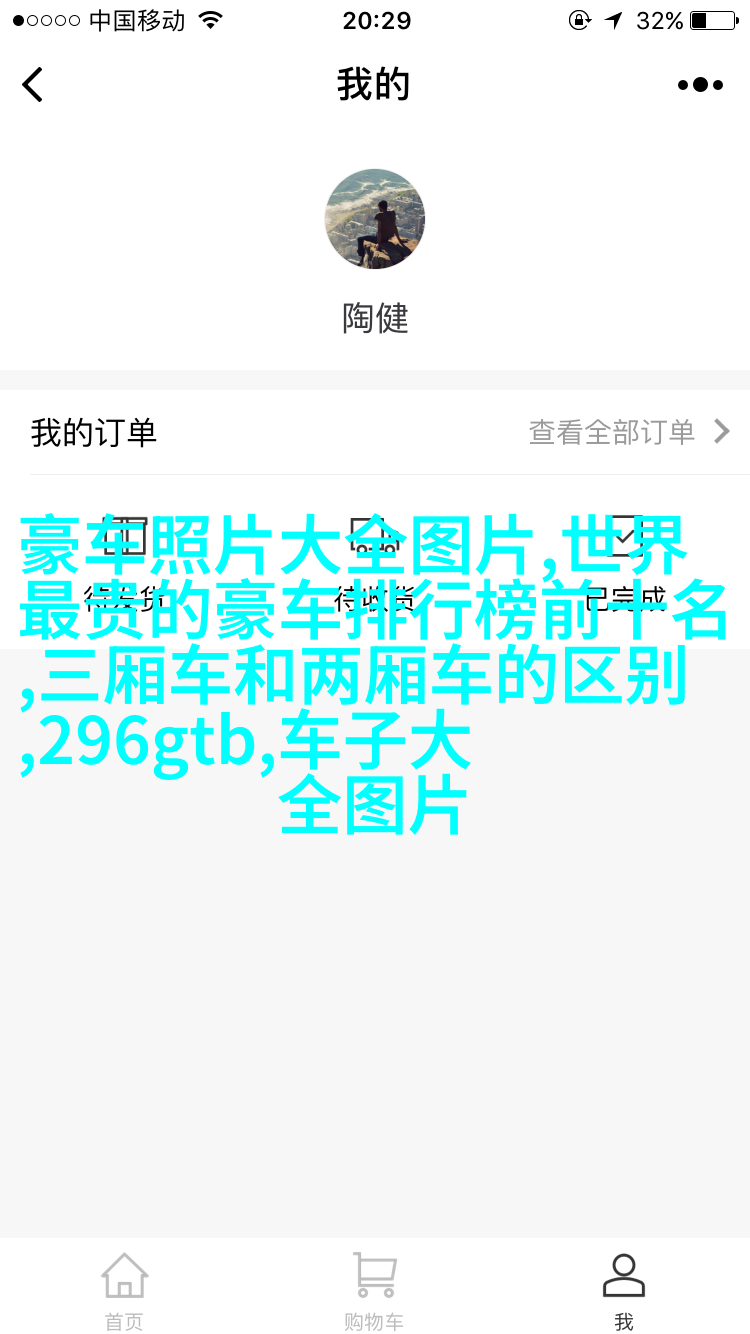750x1334 pixels.
Task: Select the 我 tab
Action: pyautogui.click(x=624, y=1290)
